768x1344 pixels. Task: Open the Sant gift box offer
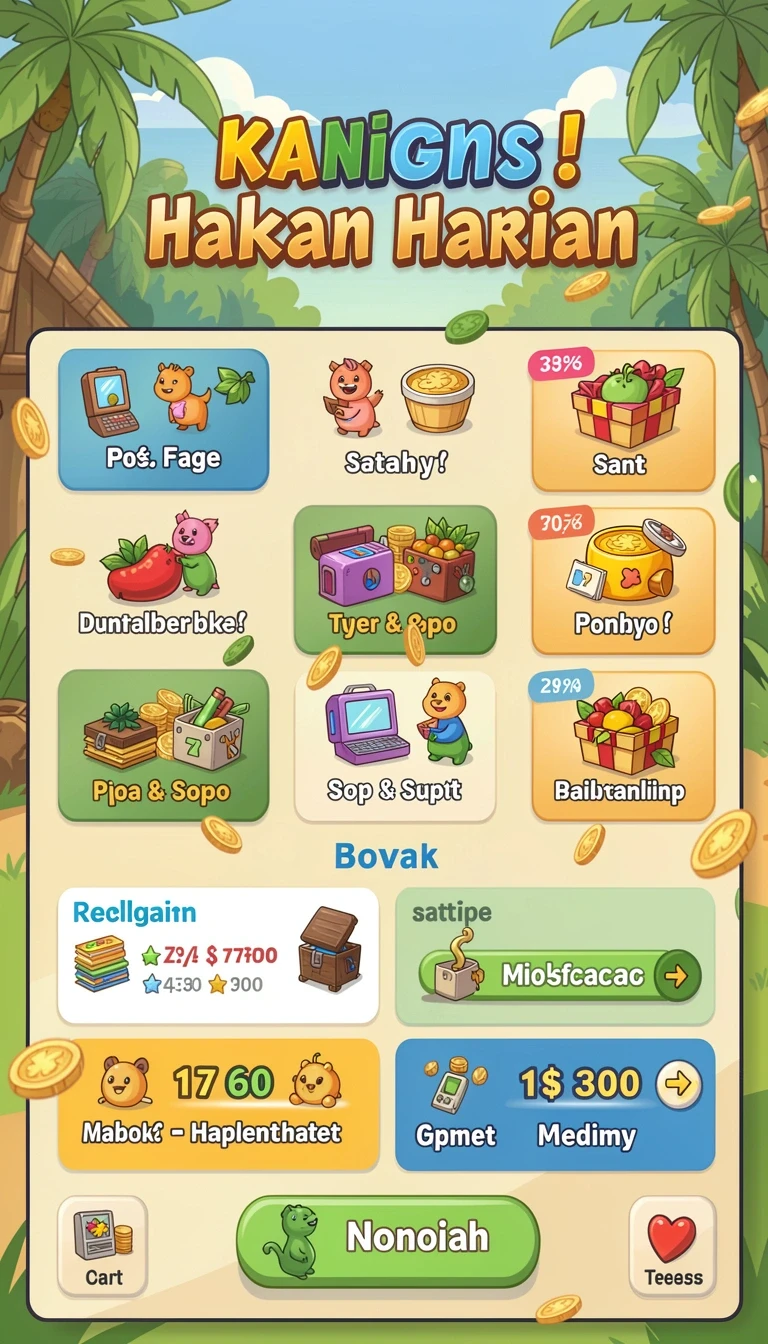pyautogui.click(x=623, y=421)
